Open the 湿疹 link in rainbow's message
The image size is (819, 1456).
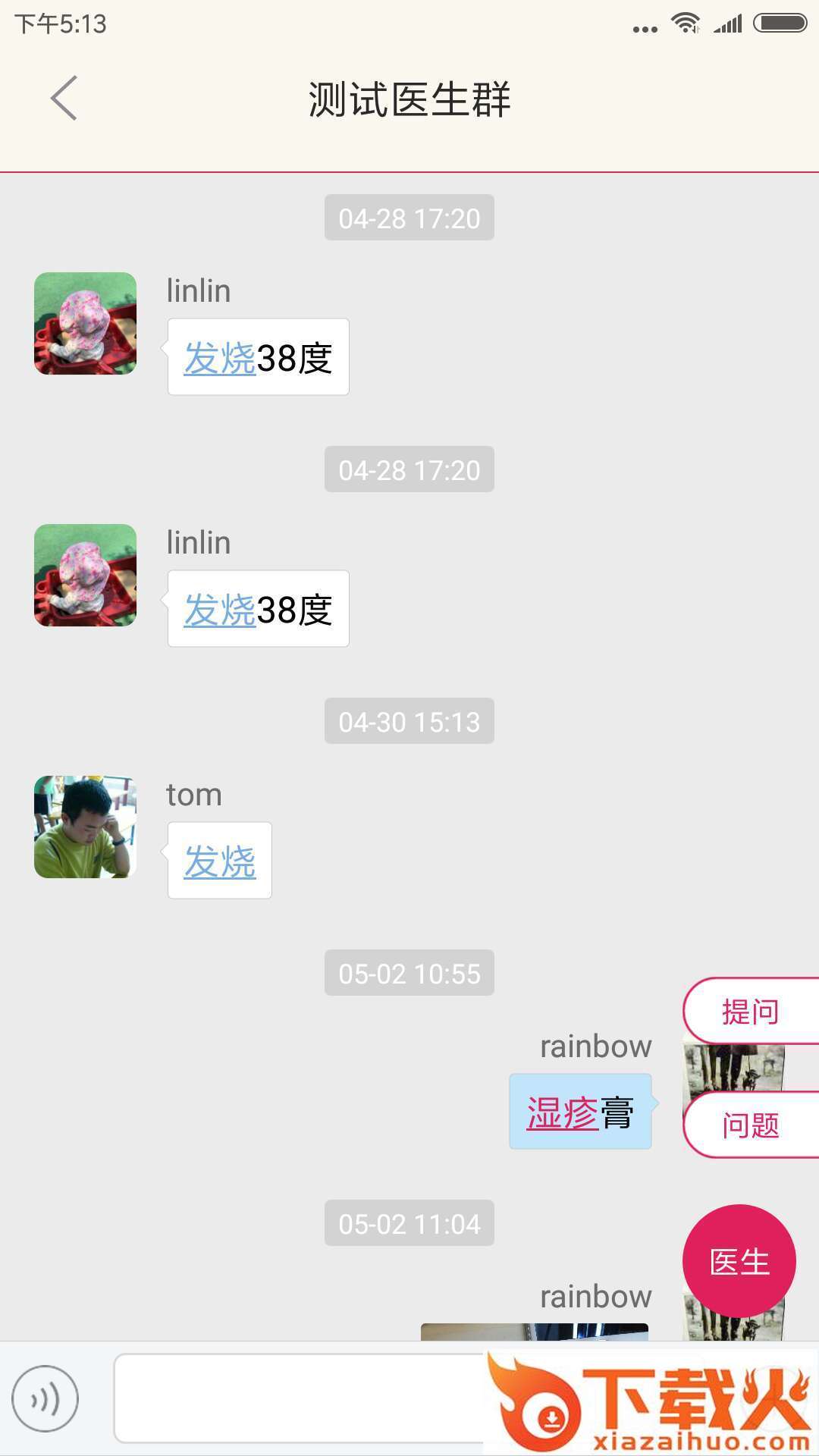click(562, 1113)
